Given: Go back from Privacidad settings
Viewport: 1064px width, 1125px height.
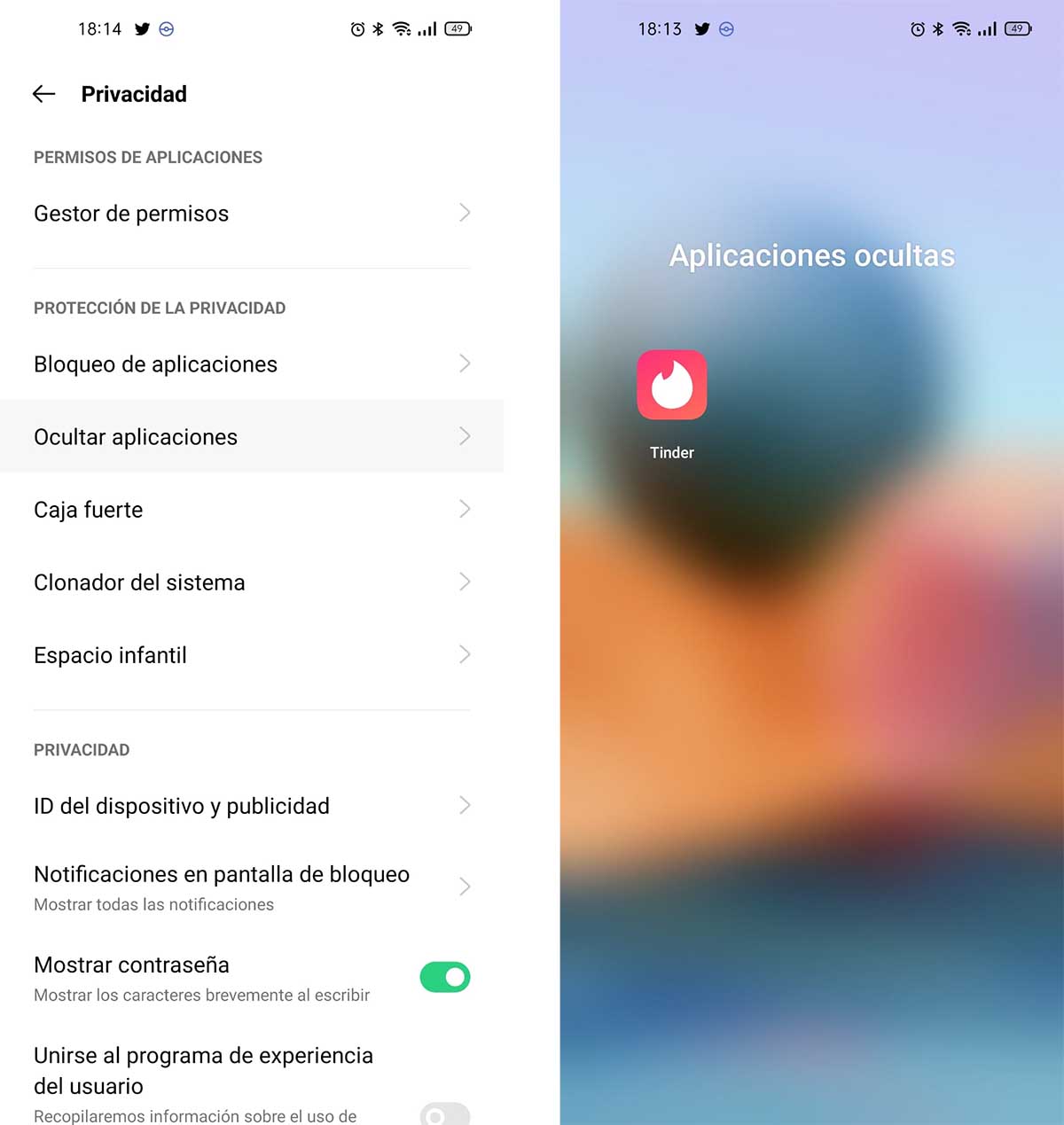Looking at the screenshot, I should [x=43, y=94].
